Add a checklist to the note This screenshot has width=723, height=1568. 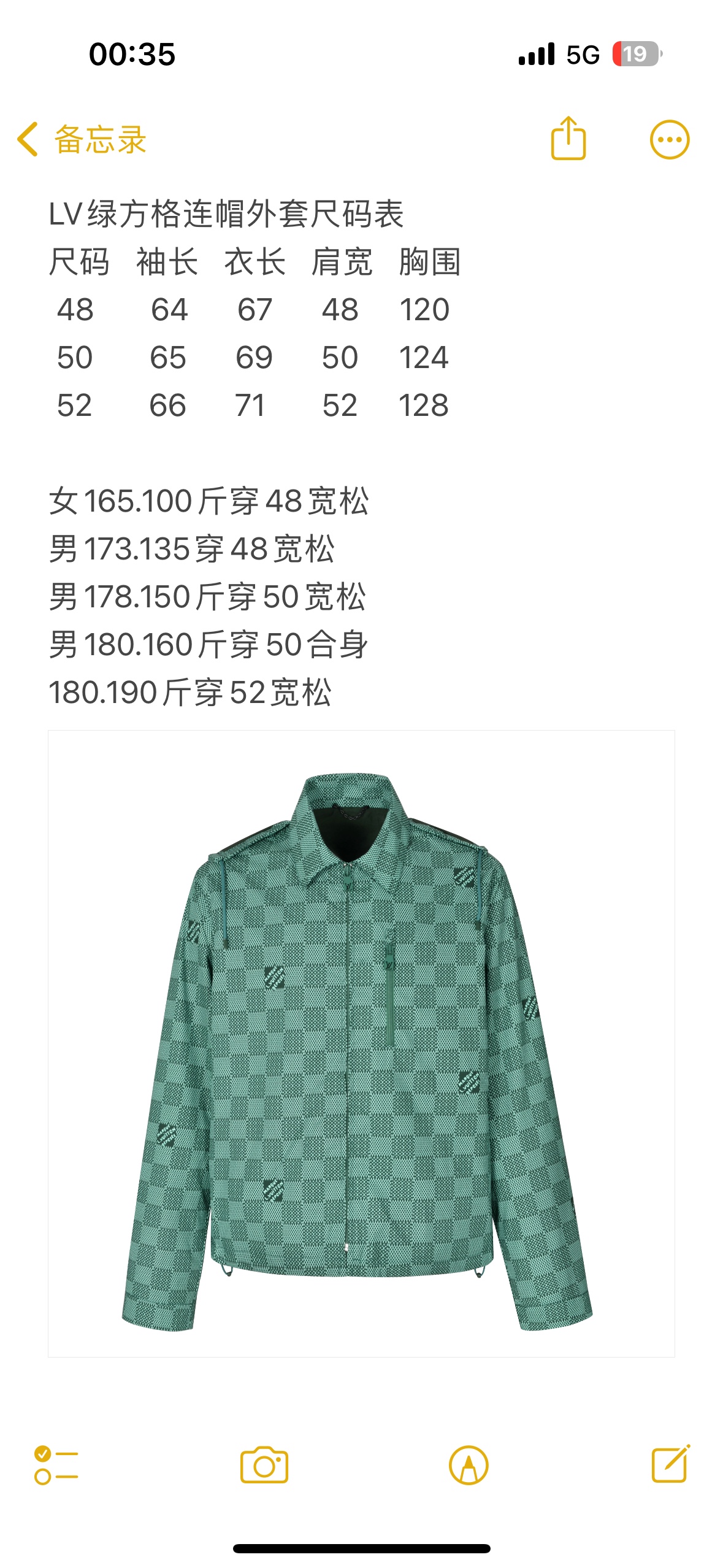[56, 1465]
